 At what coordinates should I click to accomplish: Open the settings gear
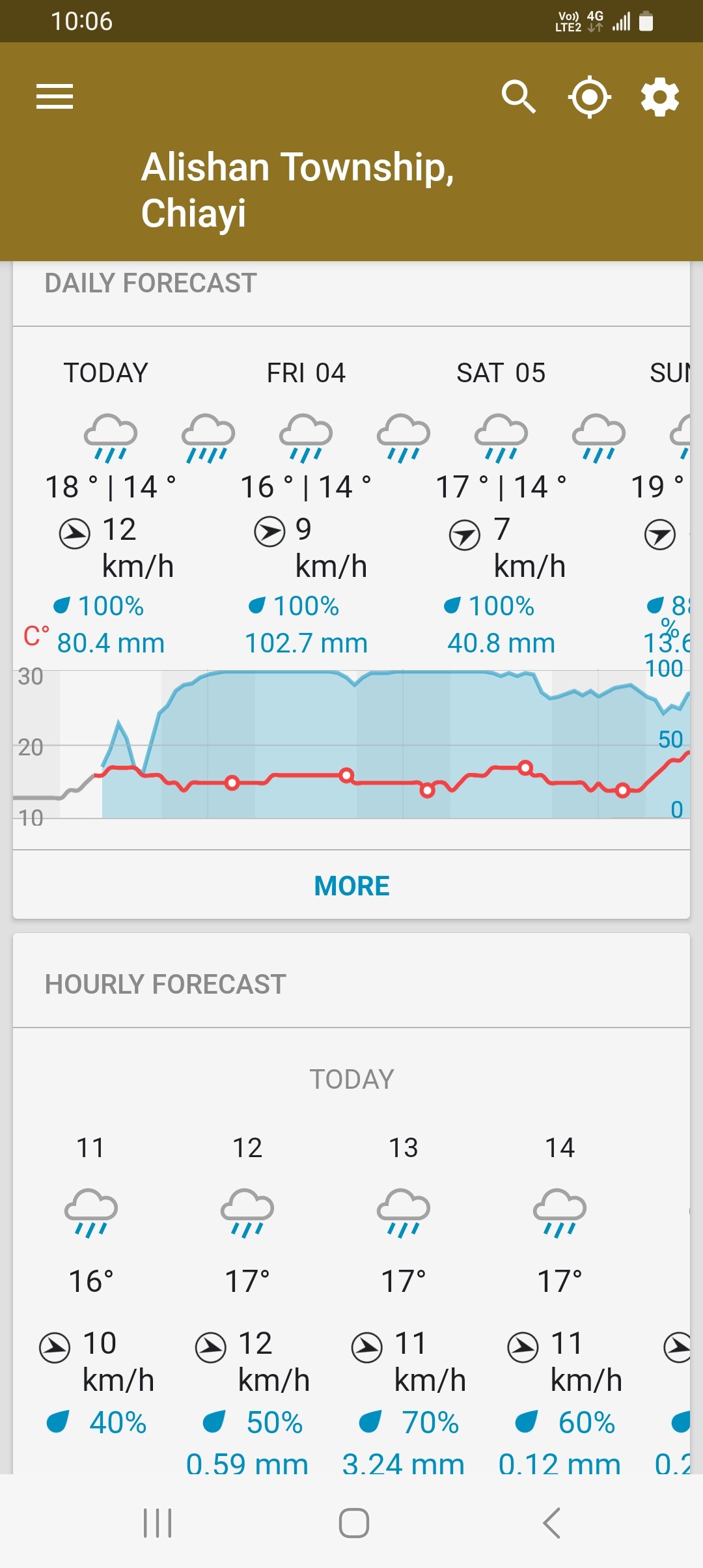660,97
